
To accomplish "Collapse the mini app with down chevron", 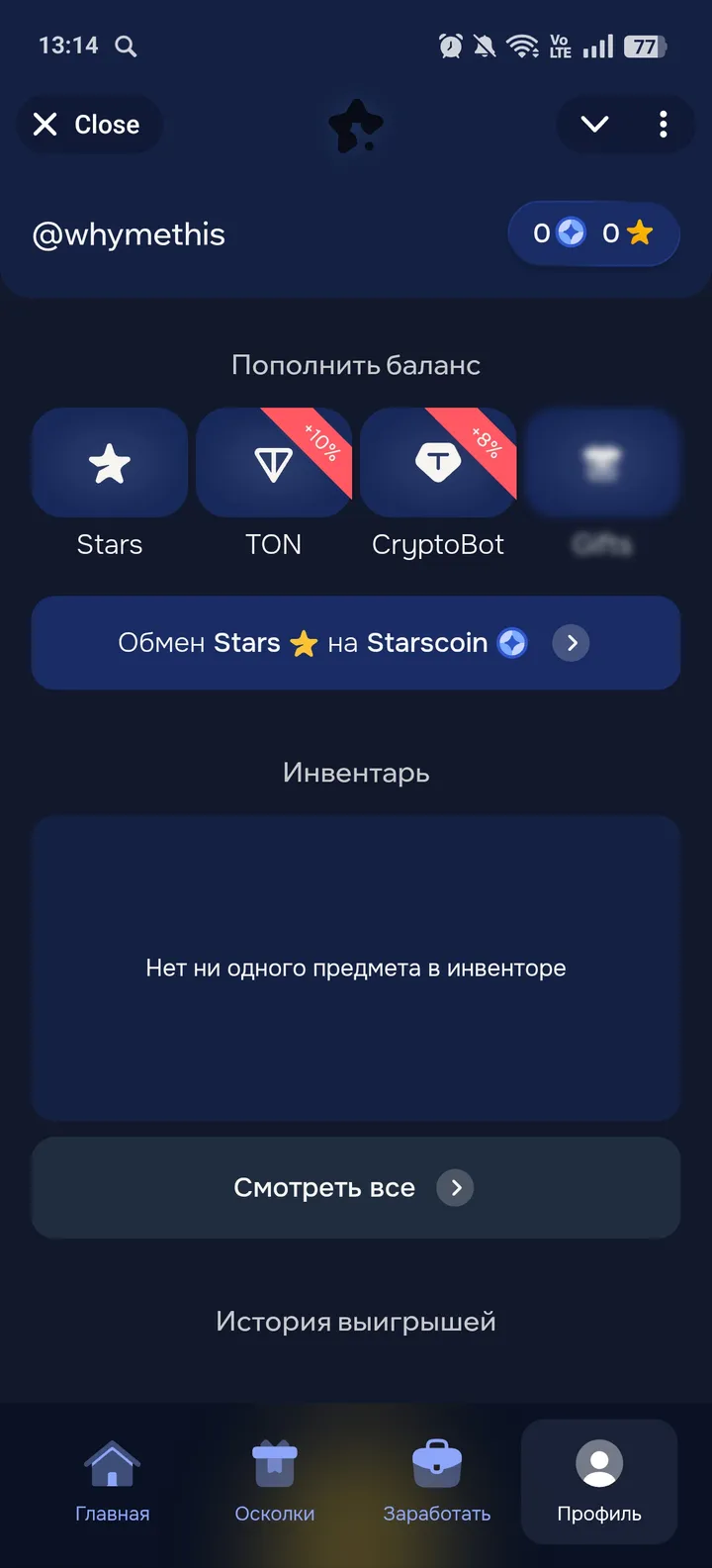I will click(593, 125).
